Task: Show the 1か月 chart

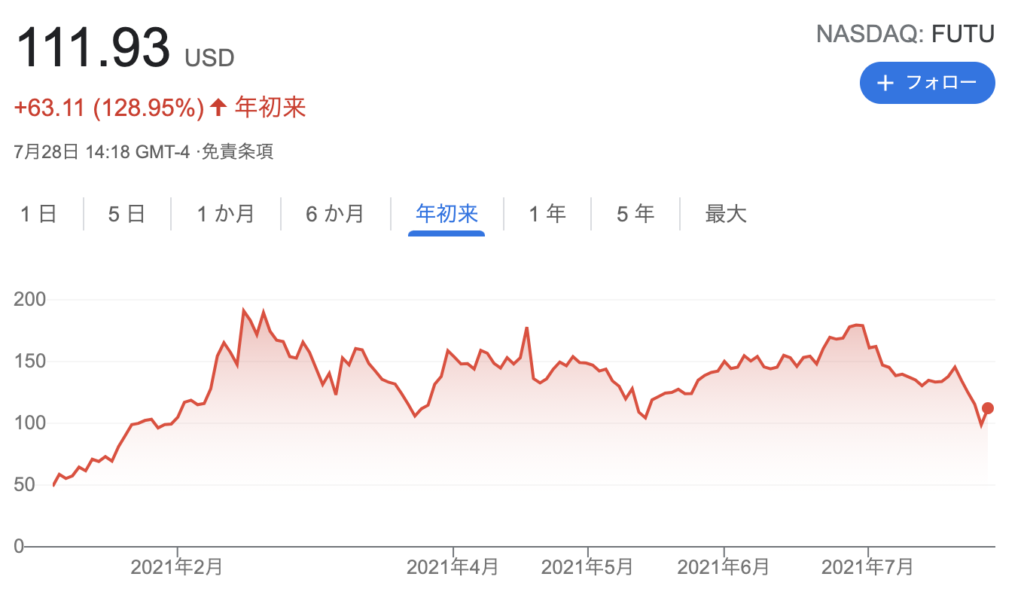Action: click(x=225, y=213)
